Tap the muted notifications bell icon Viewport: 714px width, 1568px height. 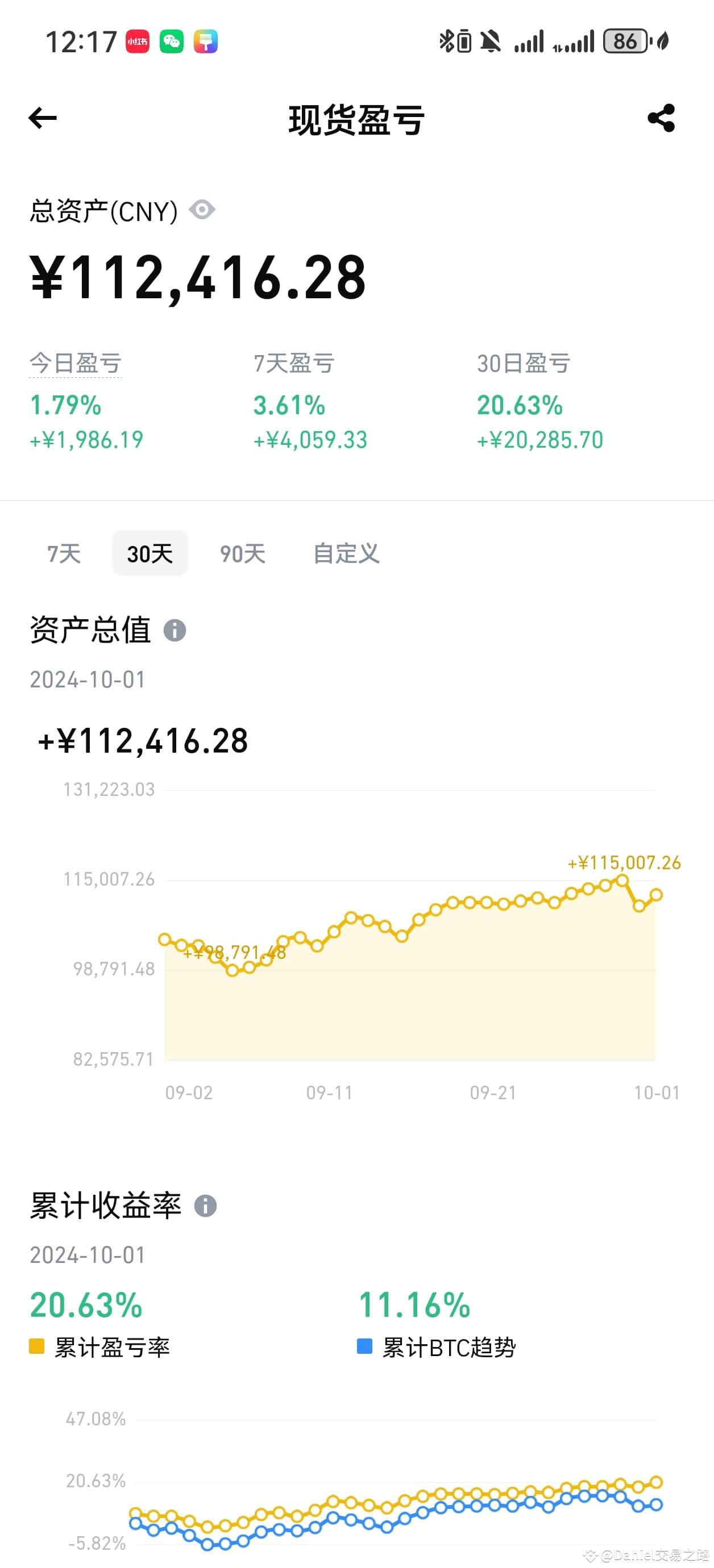pyautogui.click(x=491, y=41)
